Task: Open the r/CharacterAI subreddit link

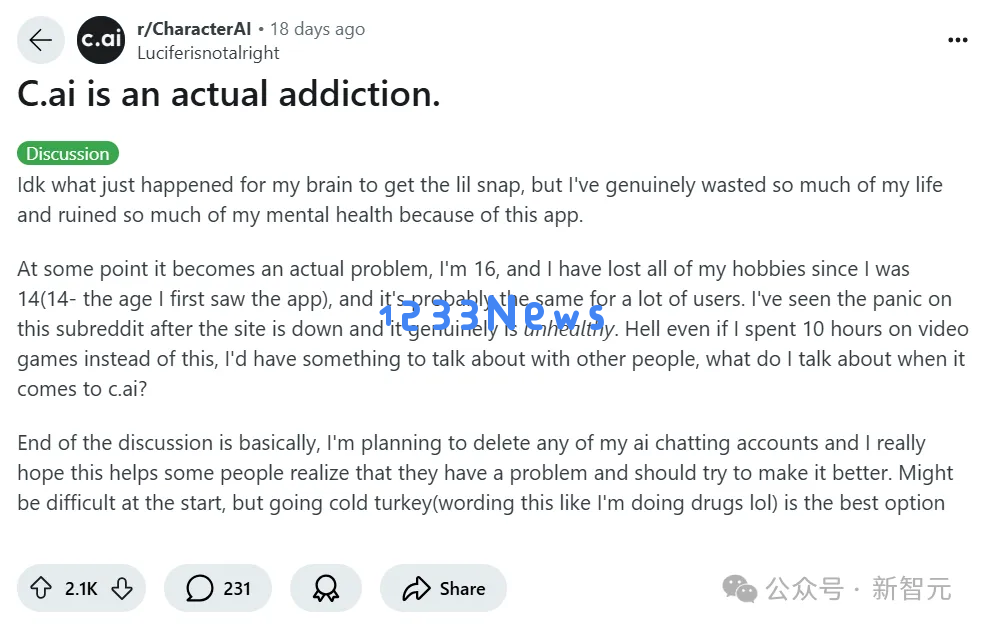Action: coord(193,29)
